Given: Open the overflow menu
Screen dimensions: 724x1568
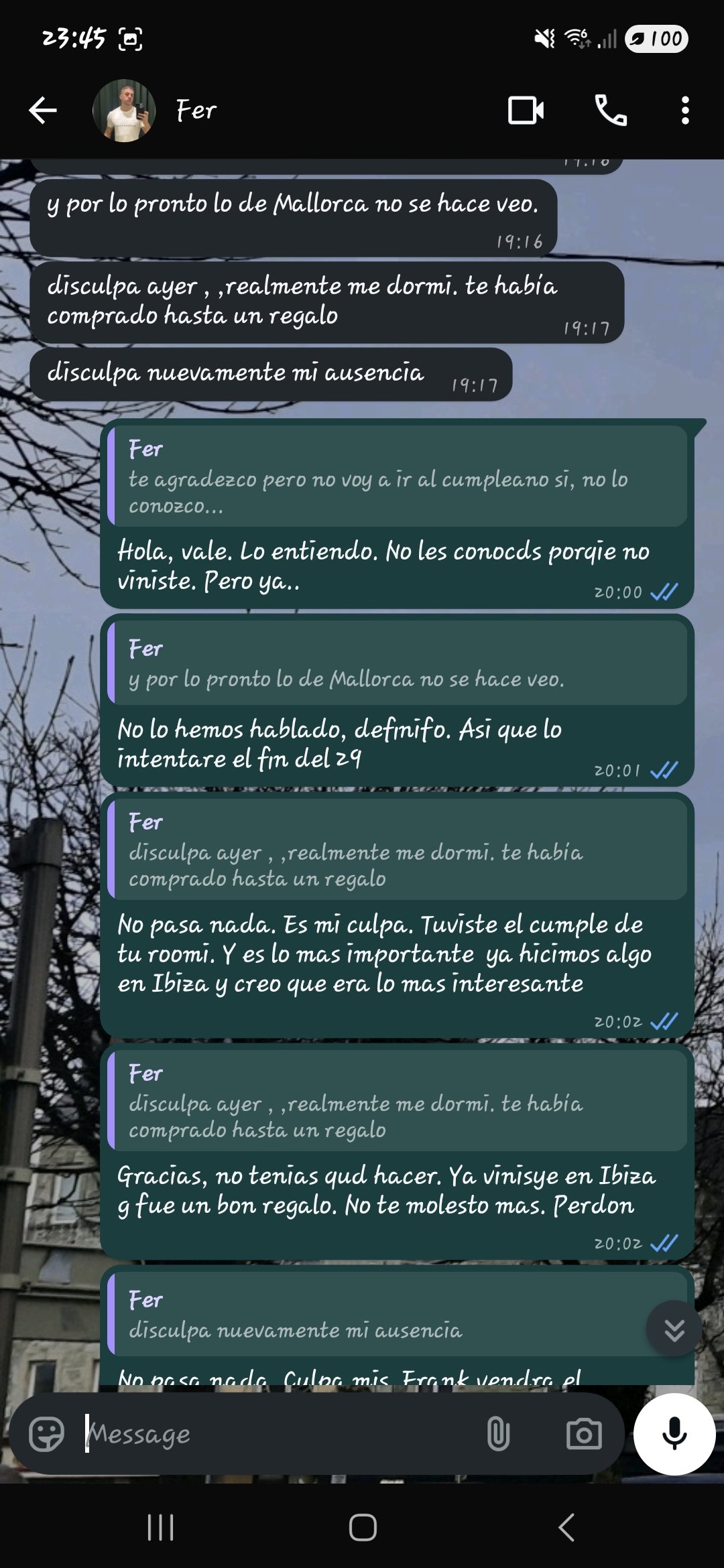Looking at the screenshot, I should point(684,111).
